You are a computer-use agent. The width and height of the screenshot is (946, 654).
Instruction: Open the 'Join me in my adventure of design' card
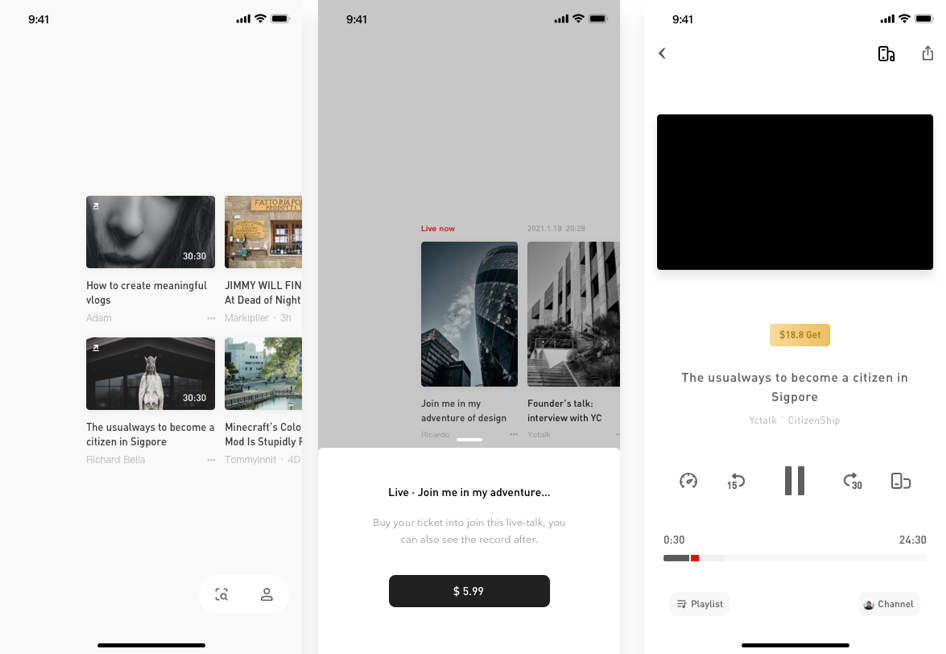[x=469, y=314]
